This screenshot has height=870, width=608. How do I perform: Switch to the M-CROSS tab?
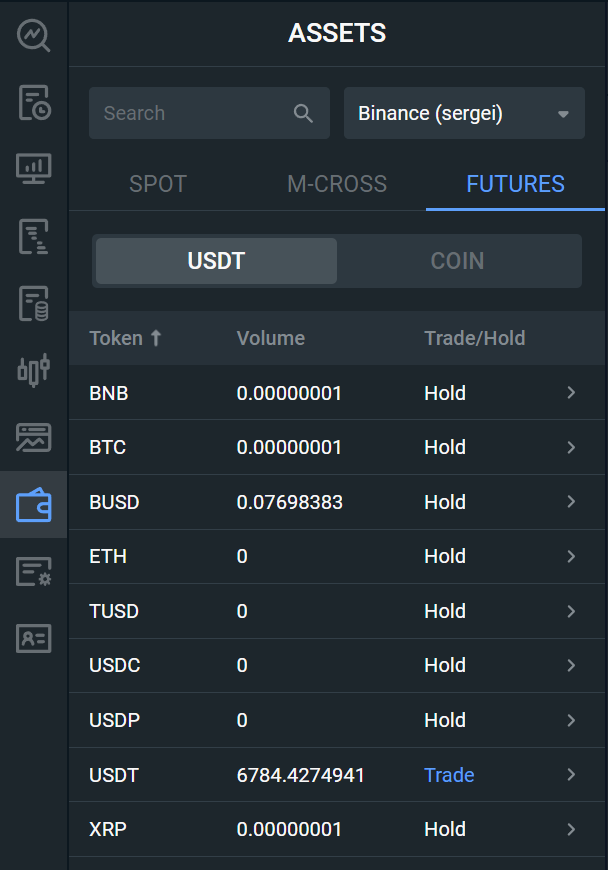337,184
